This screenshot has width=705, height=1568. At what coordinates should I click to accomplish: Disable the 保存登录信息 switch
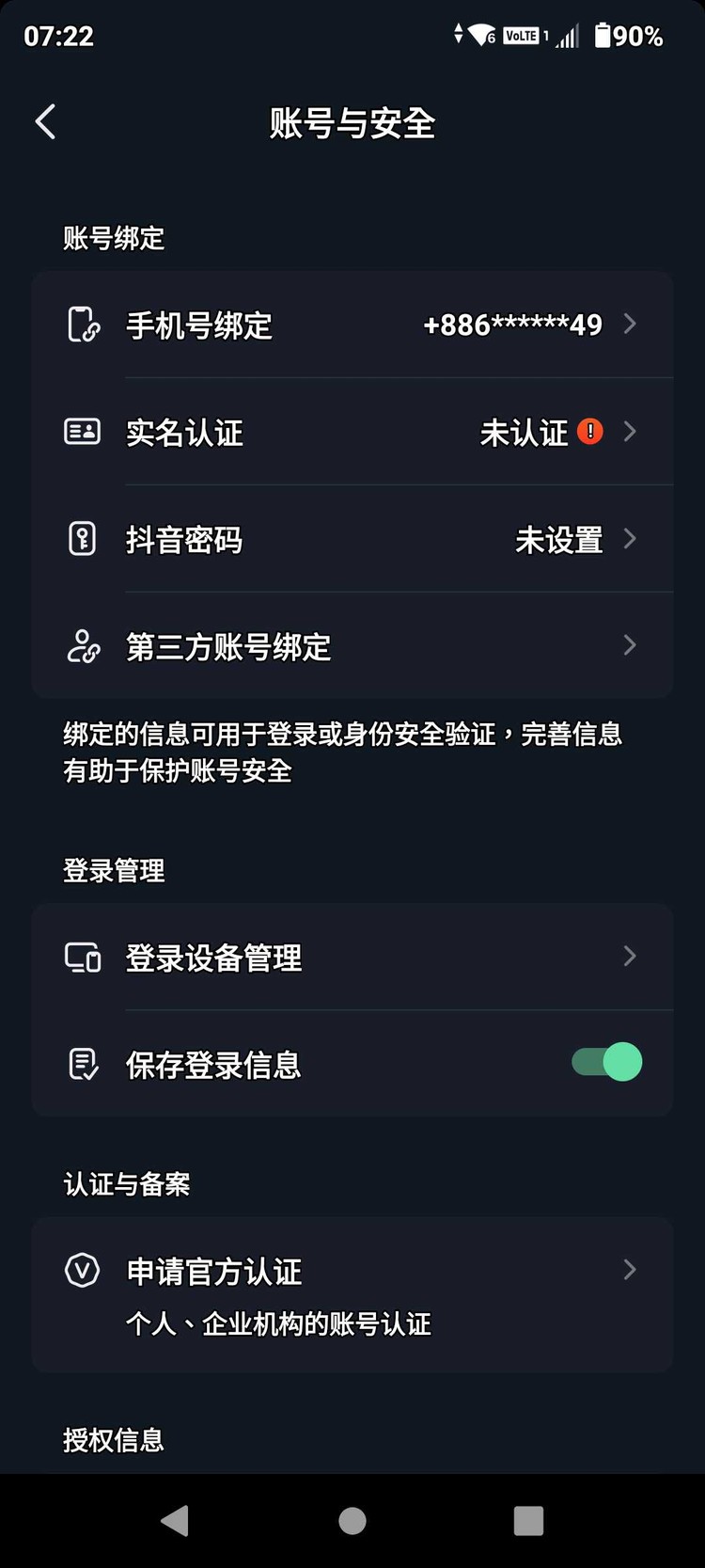point(605,1060)
